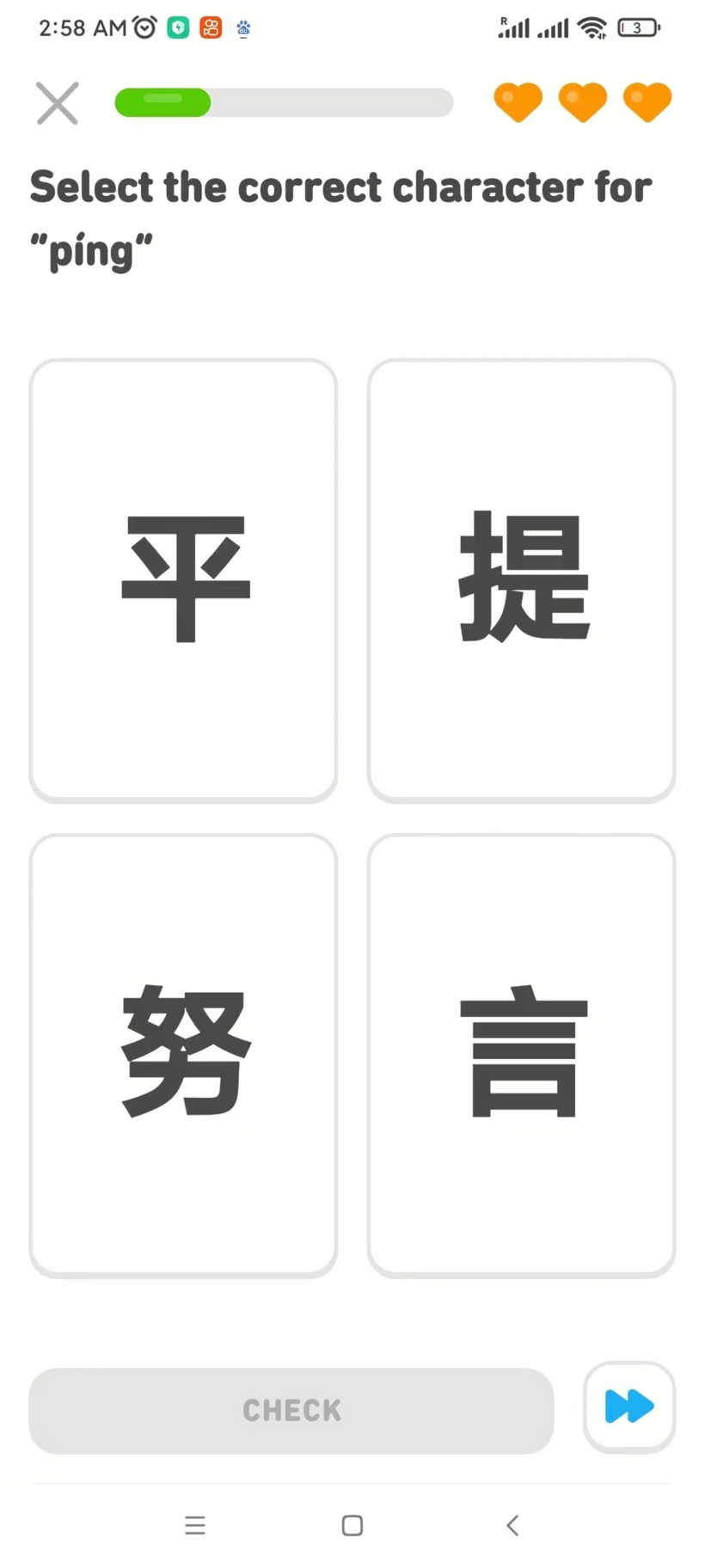Skip with the blue fast-forward button

pyautogui.click(x=629, y=1406)
